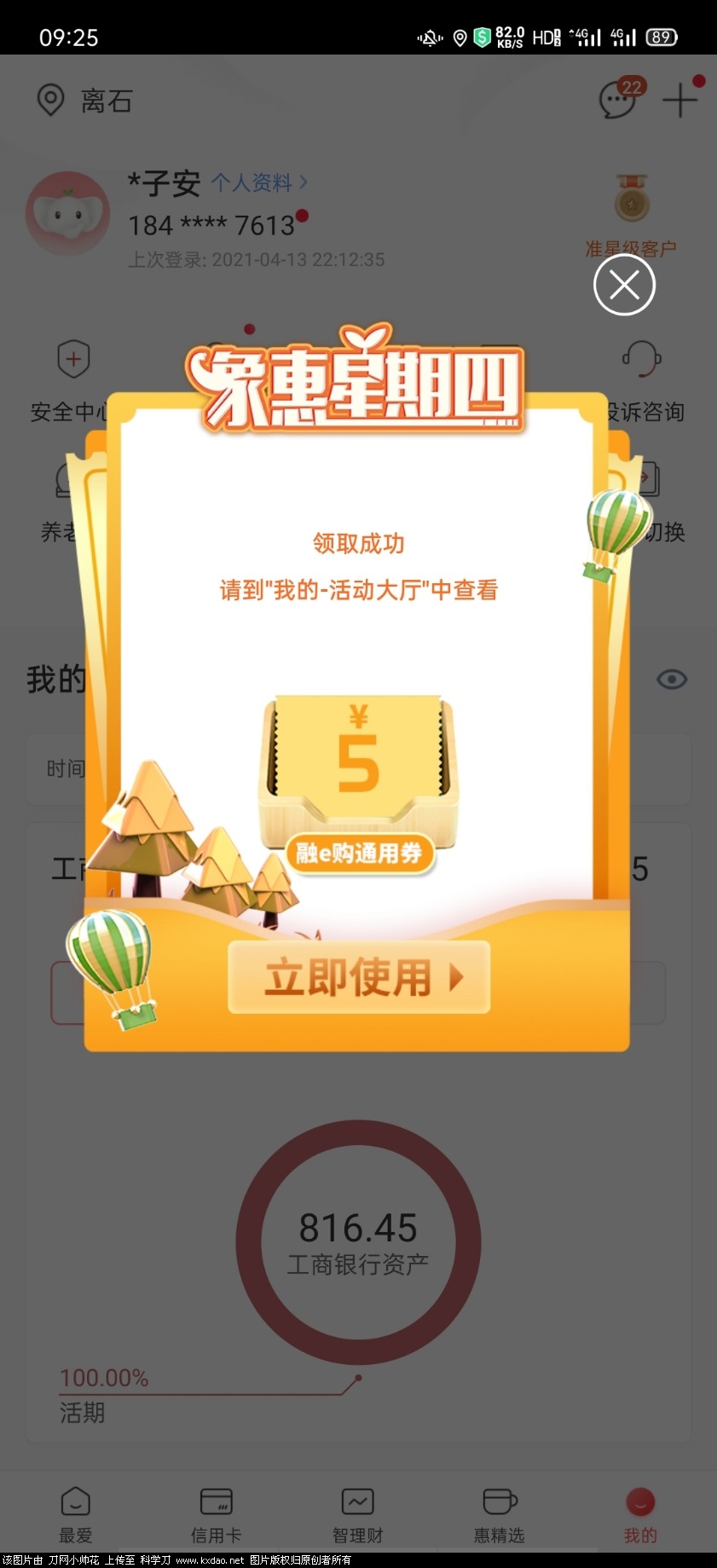Switch to the 惠精选 tab
This screenshot has height=1568, width=717.
499,1516
